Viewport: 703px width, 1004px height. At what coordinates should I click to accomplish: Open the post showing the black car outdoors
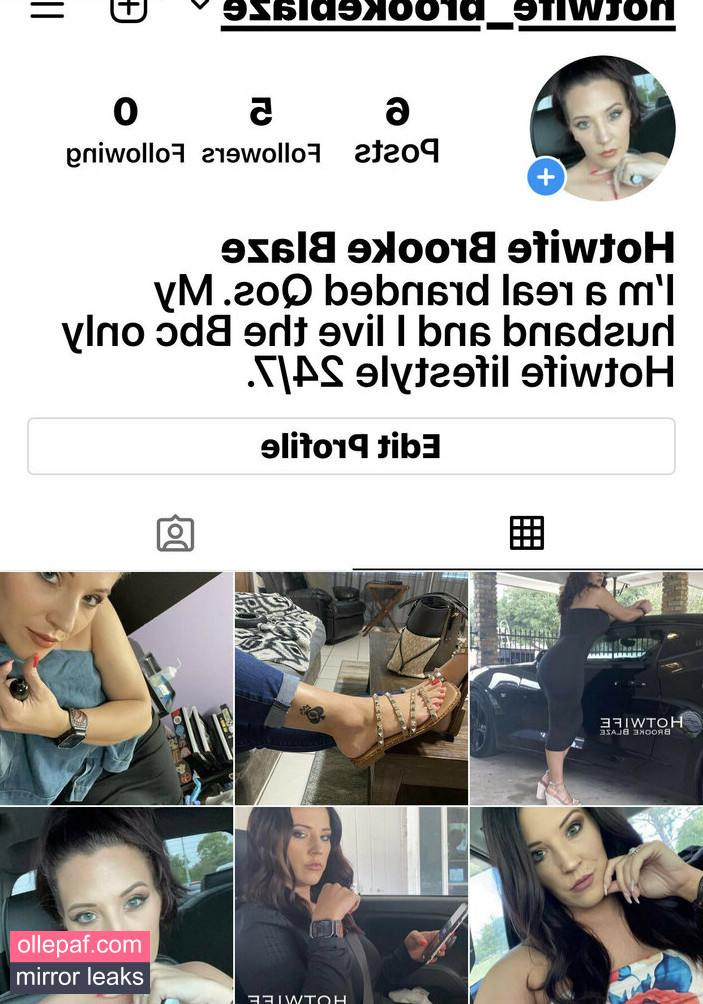[x=586, y=688]
